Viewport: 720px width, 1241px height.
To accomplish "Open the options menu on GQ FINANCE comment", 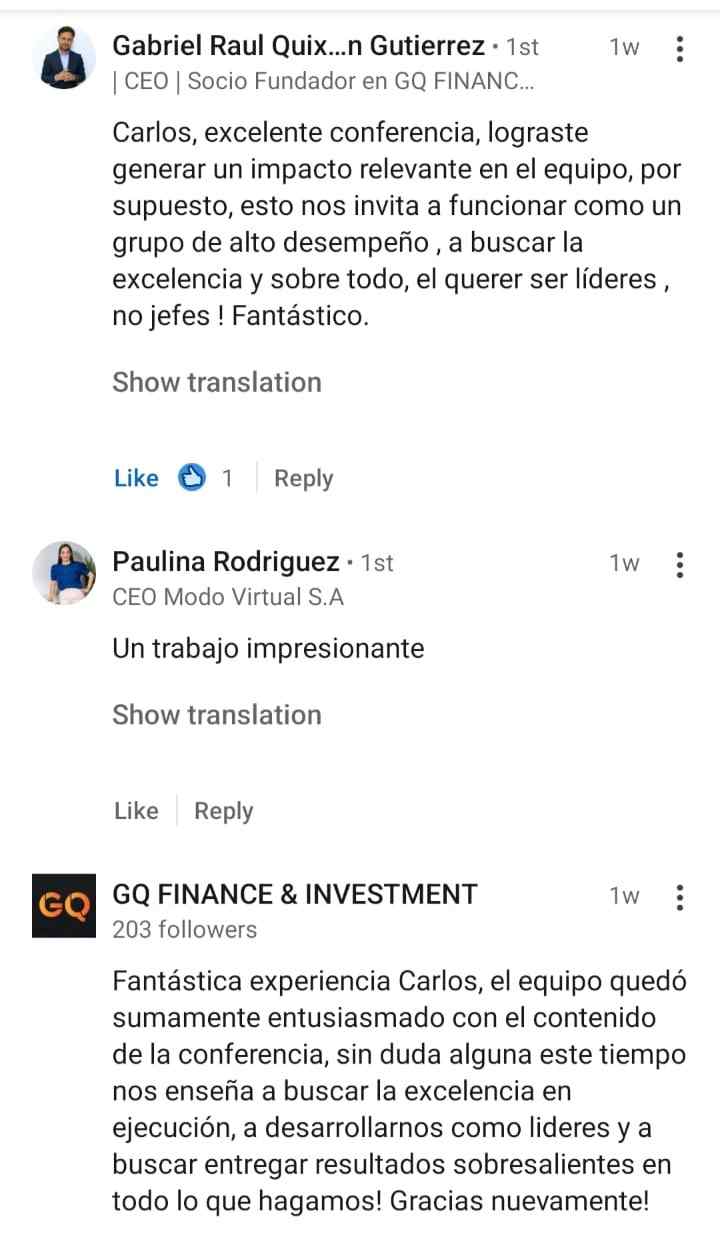I will tap(679, 897).
